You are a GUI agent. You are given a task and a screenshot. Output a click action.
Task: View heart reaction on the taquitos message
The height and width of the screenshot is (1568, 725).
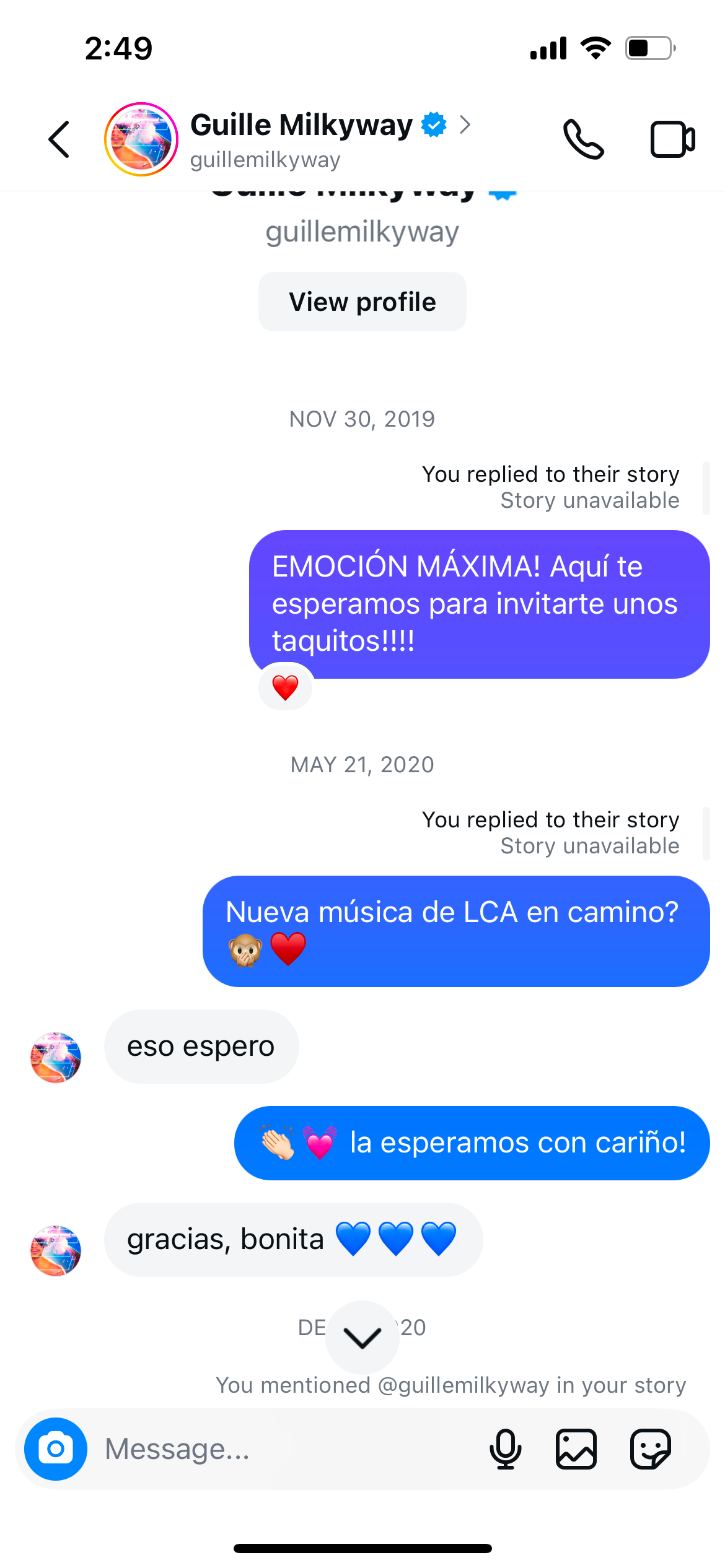coord(285,687)
